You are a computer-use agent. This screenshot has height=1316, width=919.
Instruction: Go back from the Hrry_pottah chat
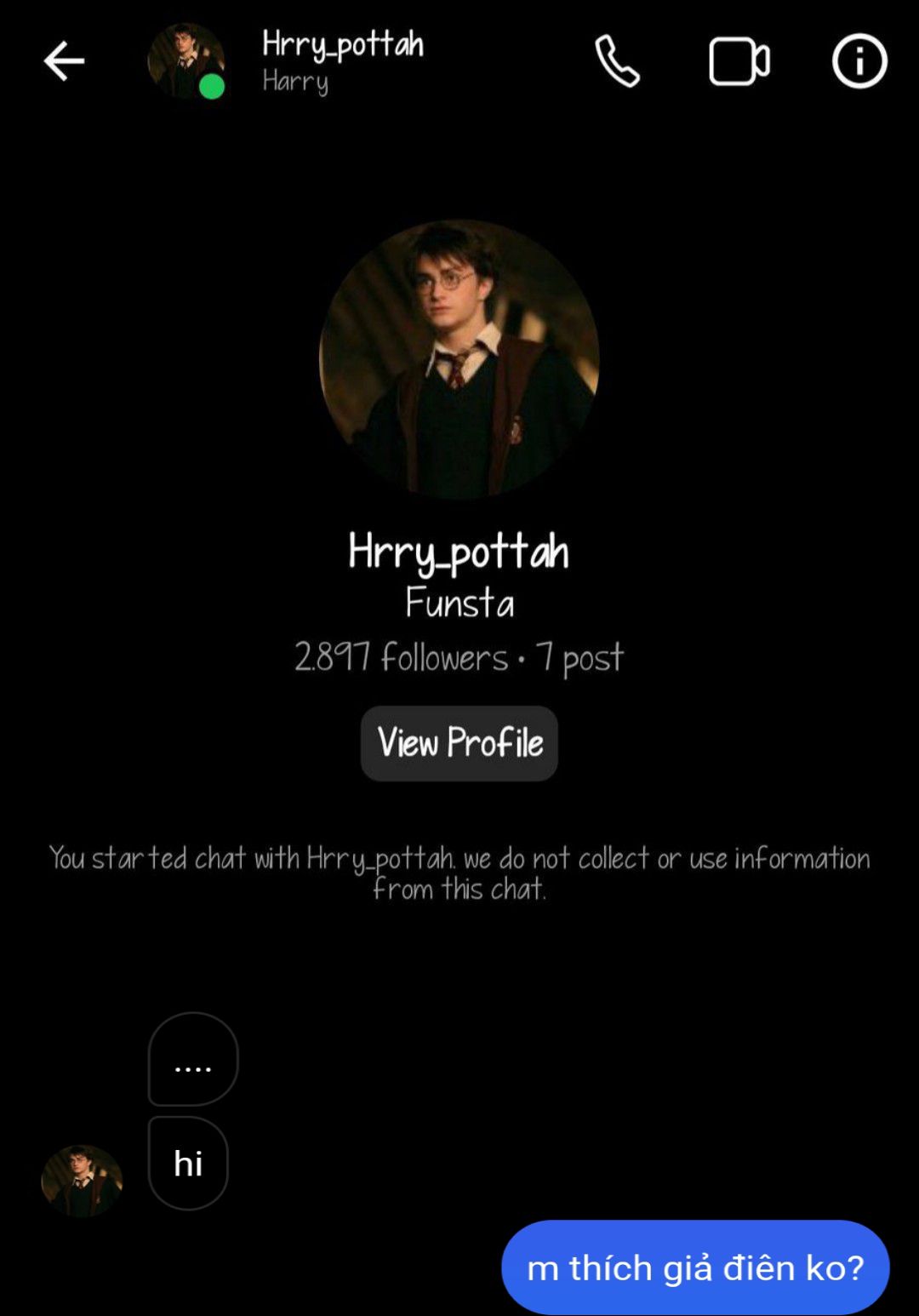click(x=64, y=61)
